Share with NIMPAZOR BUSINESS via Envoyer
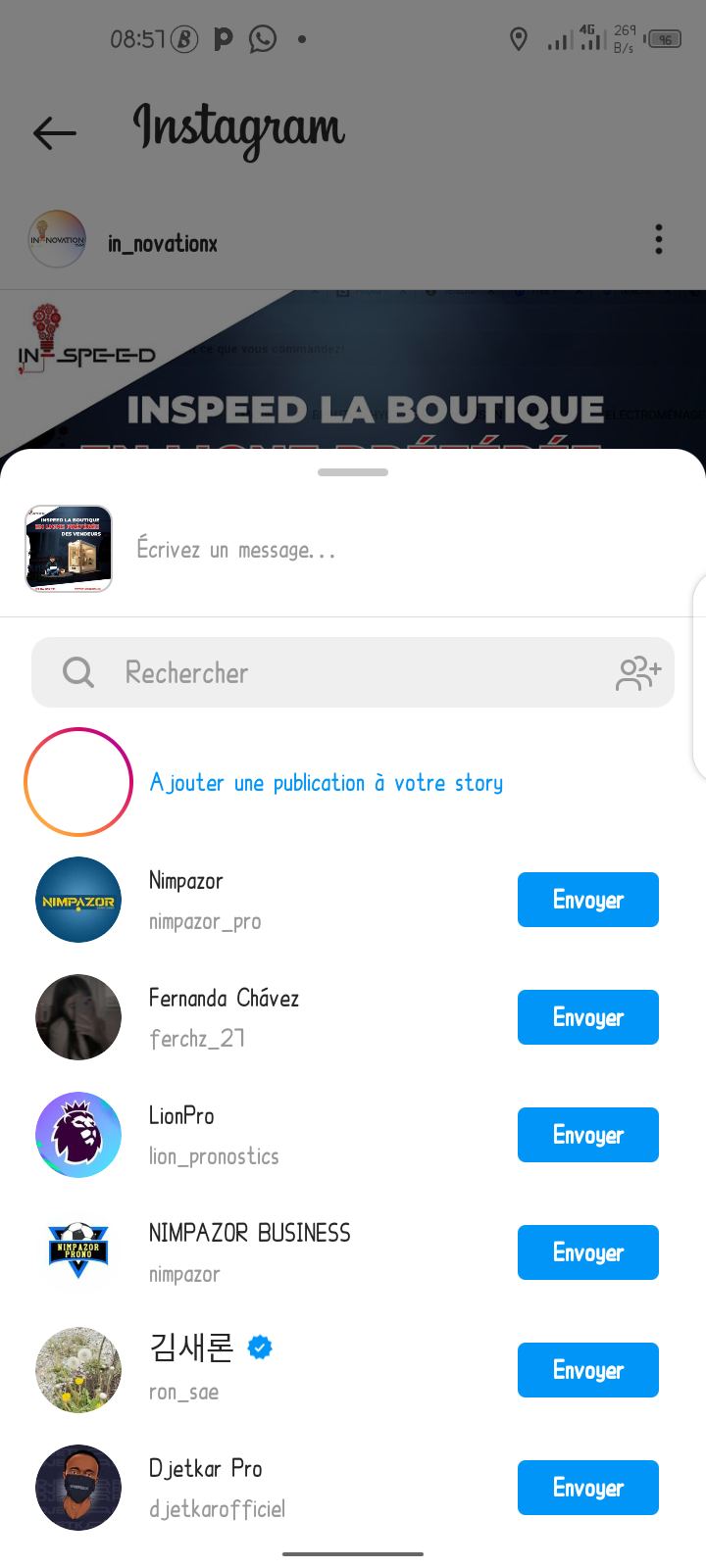Viewport: 706px width, 1568px height. coord(587,1252)
